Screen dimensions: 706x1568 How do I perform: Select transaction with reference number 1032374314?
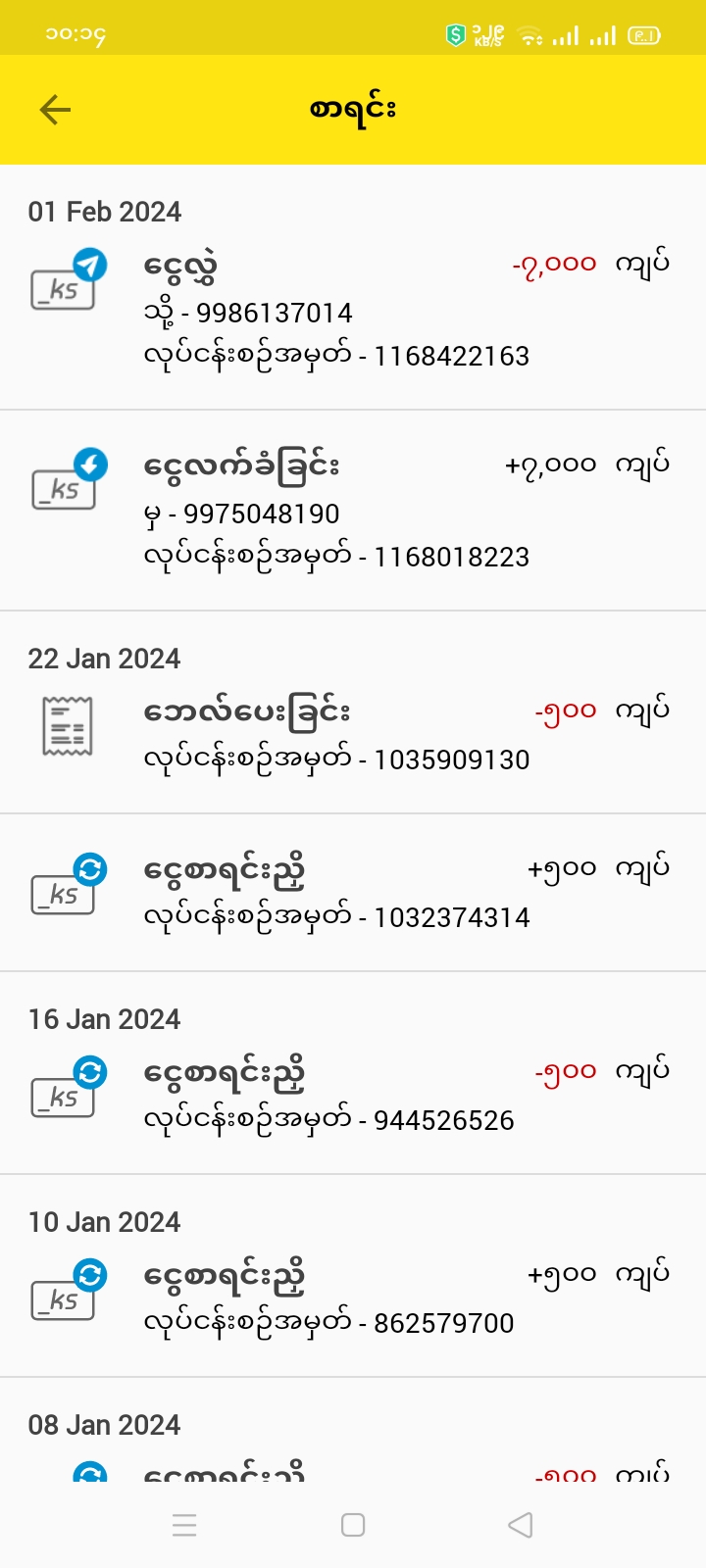[x=353, y=892]
